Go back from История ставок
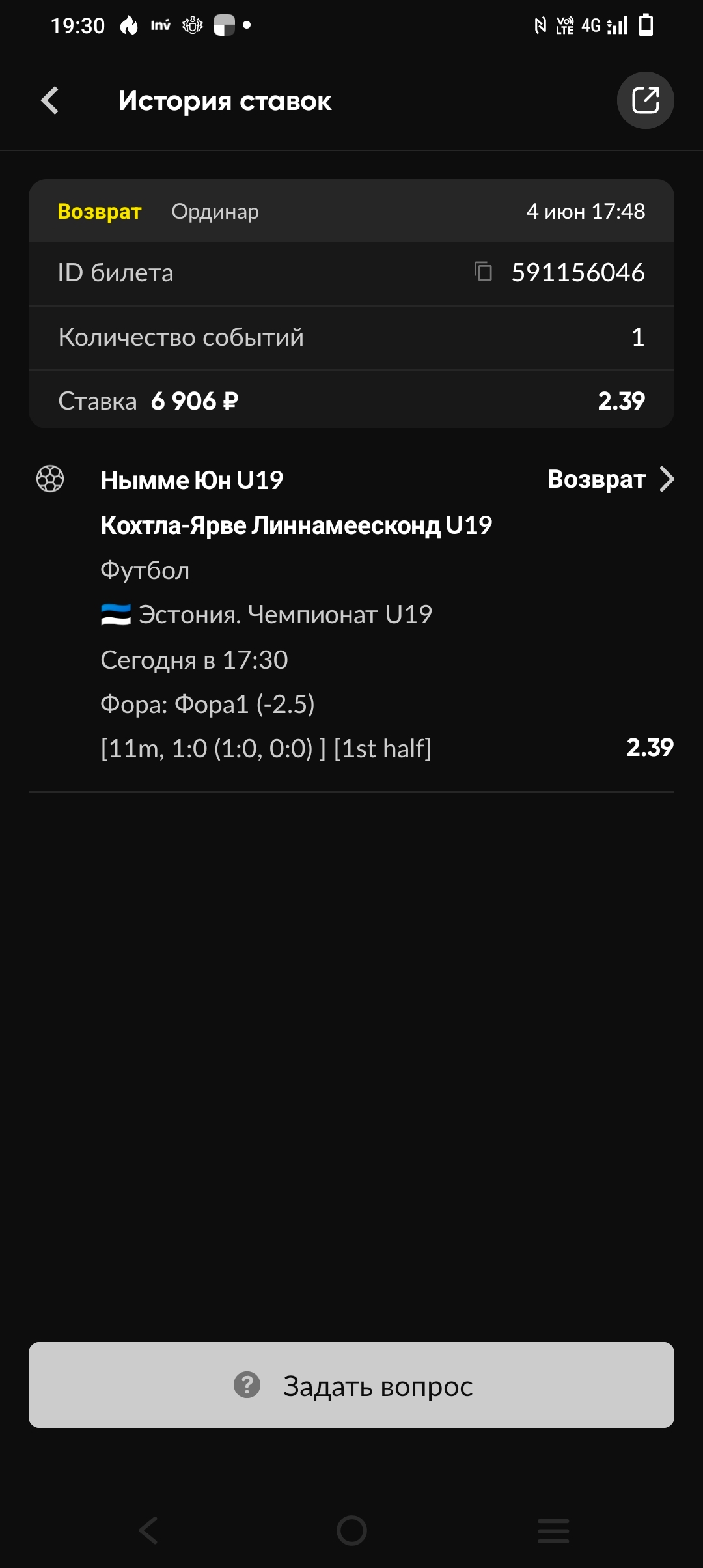Viewport: 703px width, 1568px height. [50, 101]
